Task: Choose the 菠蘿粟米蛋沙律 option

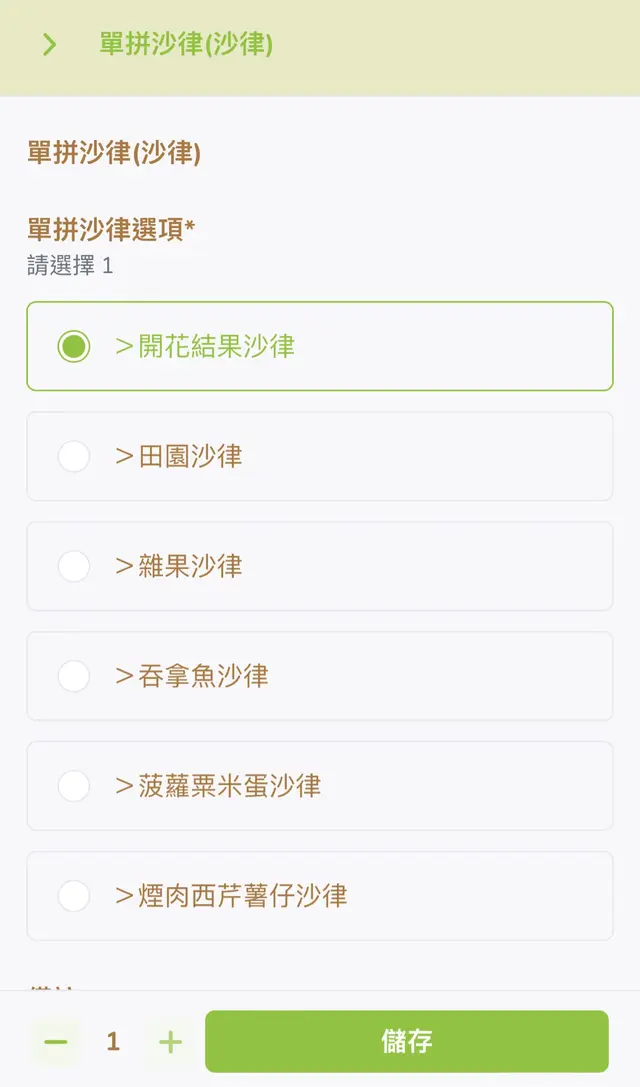Action: click(x=319, y=786)
